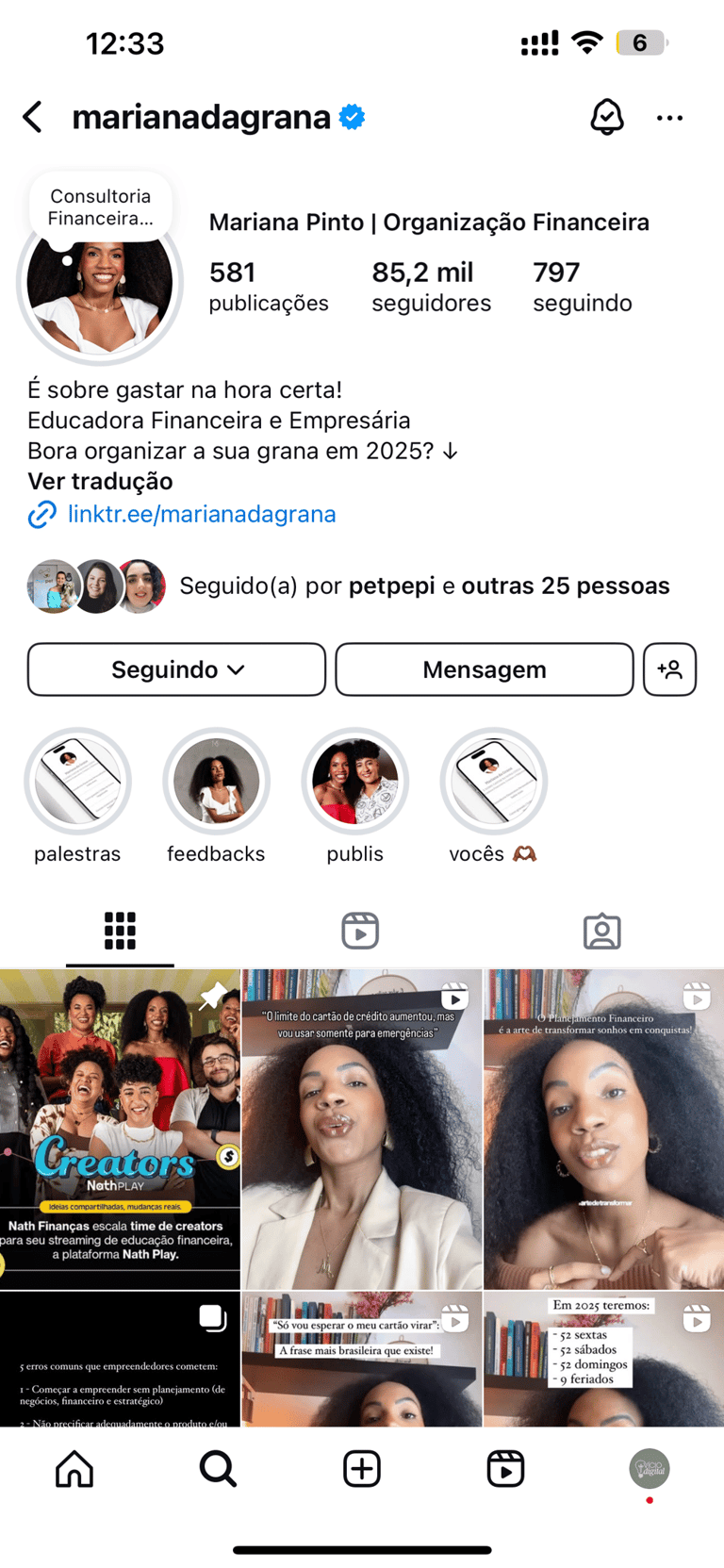The height and width of the screenshot is (1568, 724).
Task: Tap the add-person suggestions button
Action: [669, 669]
